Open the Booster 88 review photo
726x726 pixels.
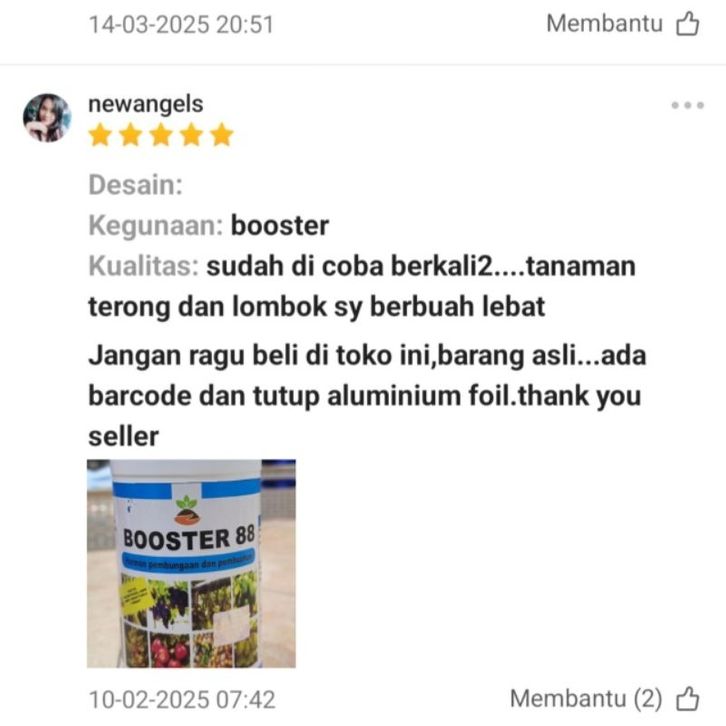[x=191, y=563]
